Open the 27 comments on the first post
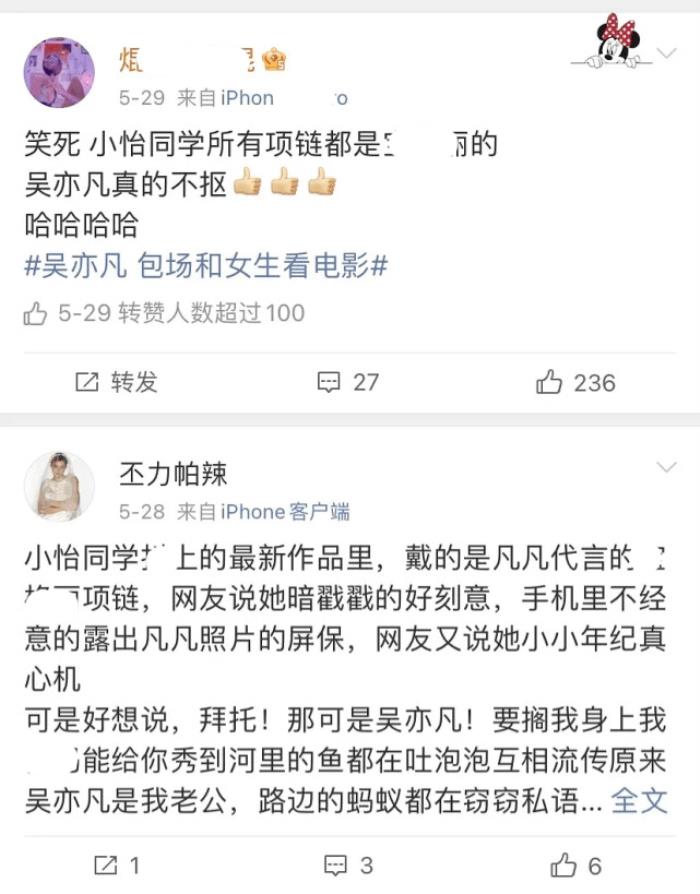The image size is (700, 894). tap(348, 382)
